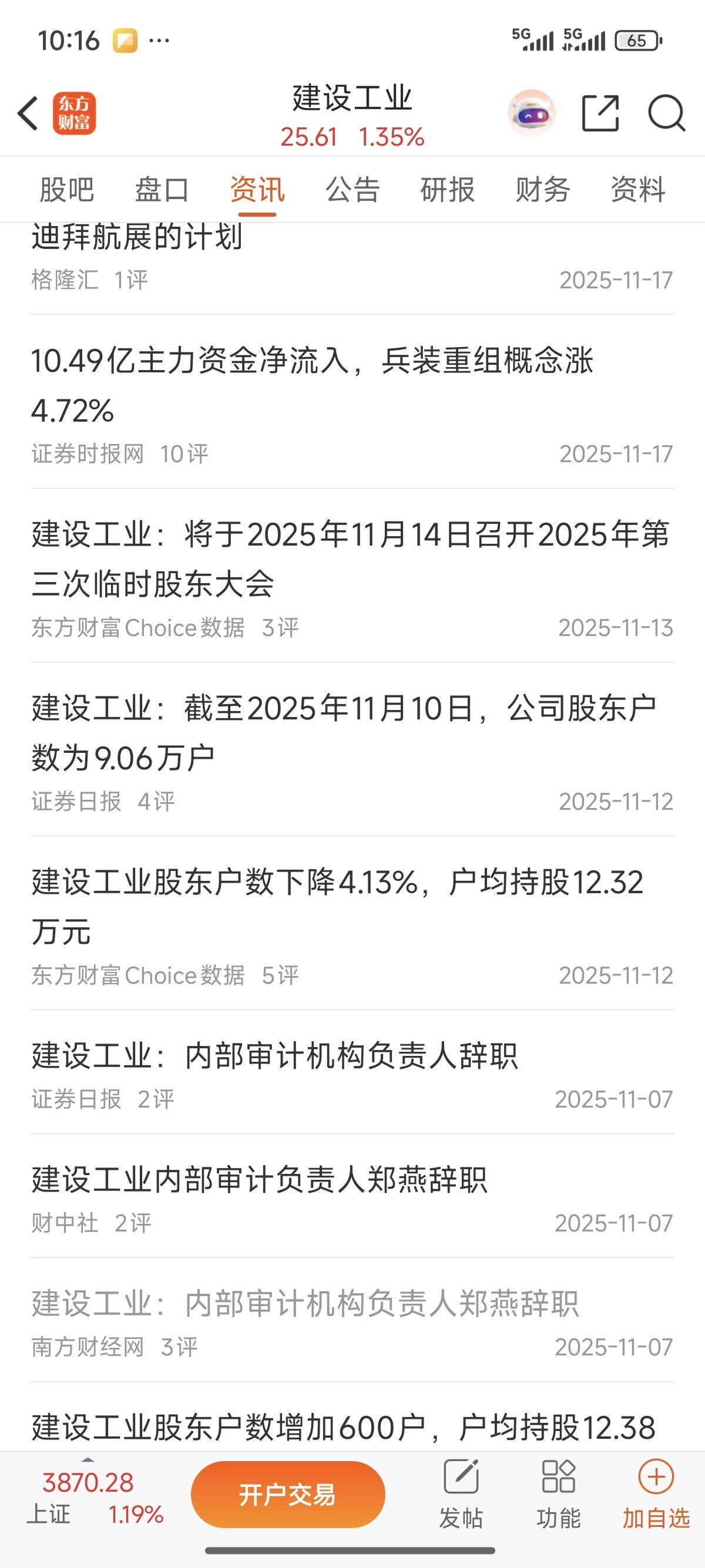Screen dimensions: 705x1568
Task: Share this stock page
Action: 600,113
